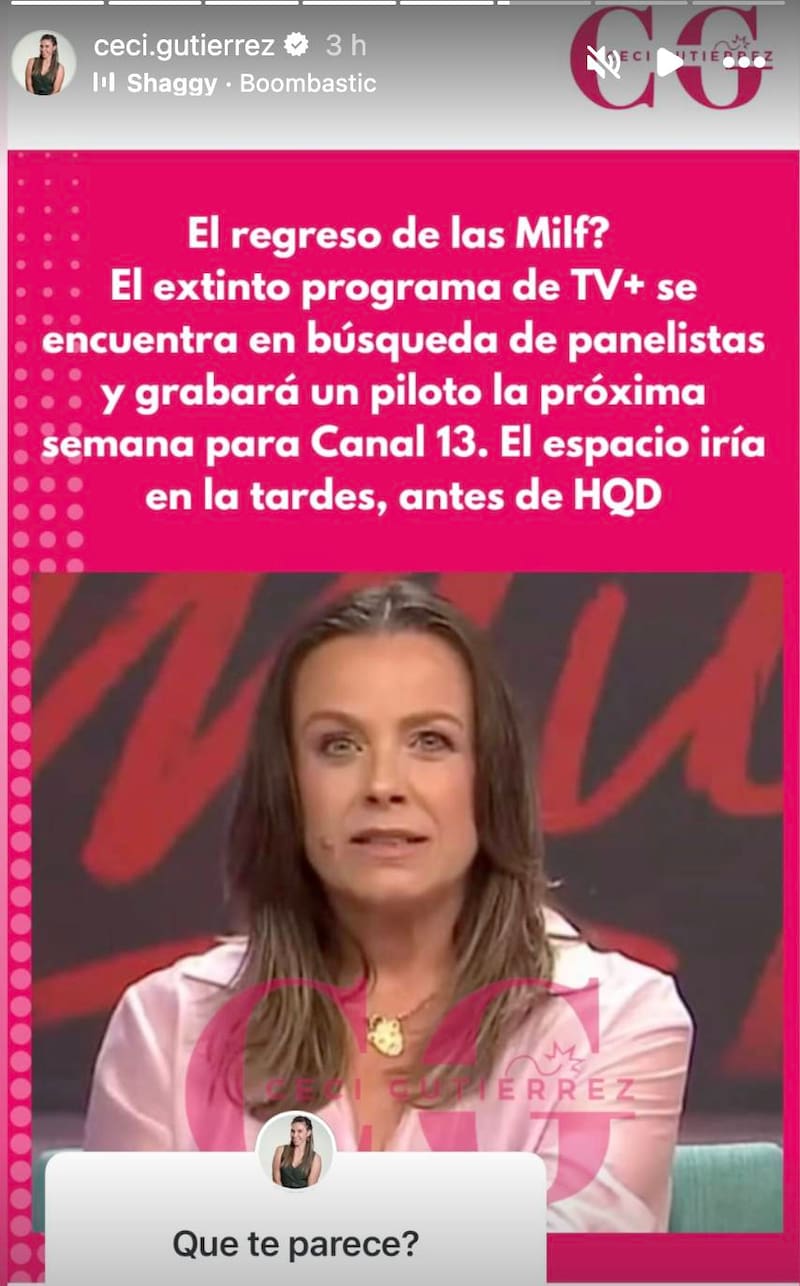Answer the Que te parece question sticker

[x=295, y=1243]
